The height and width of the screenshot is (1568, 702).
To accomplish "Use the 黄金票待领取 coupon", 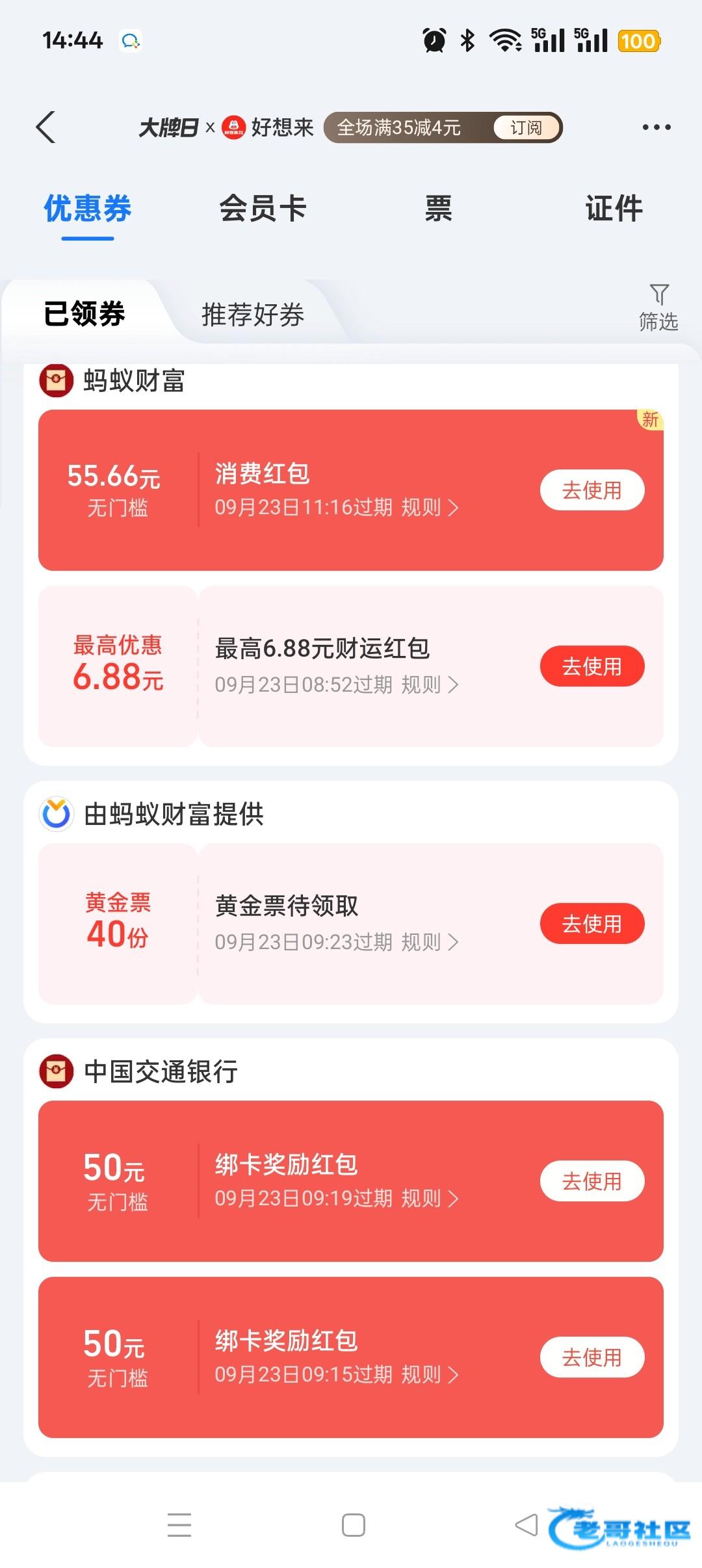I will point(592,924).
